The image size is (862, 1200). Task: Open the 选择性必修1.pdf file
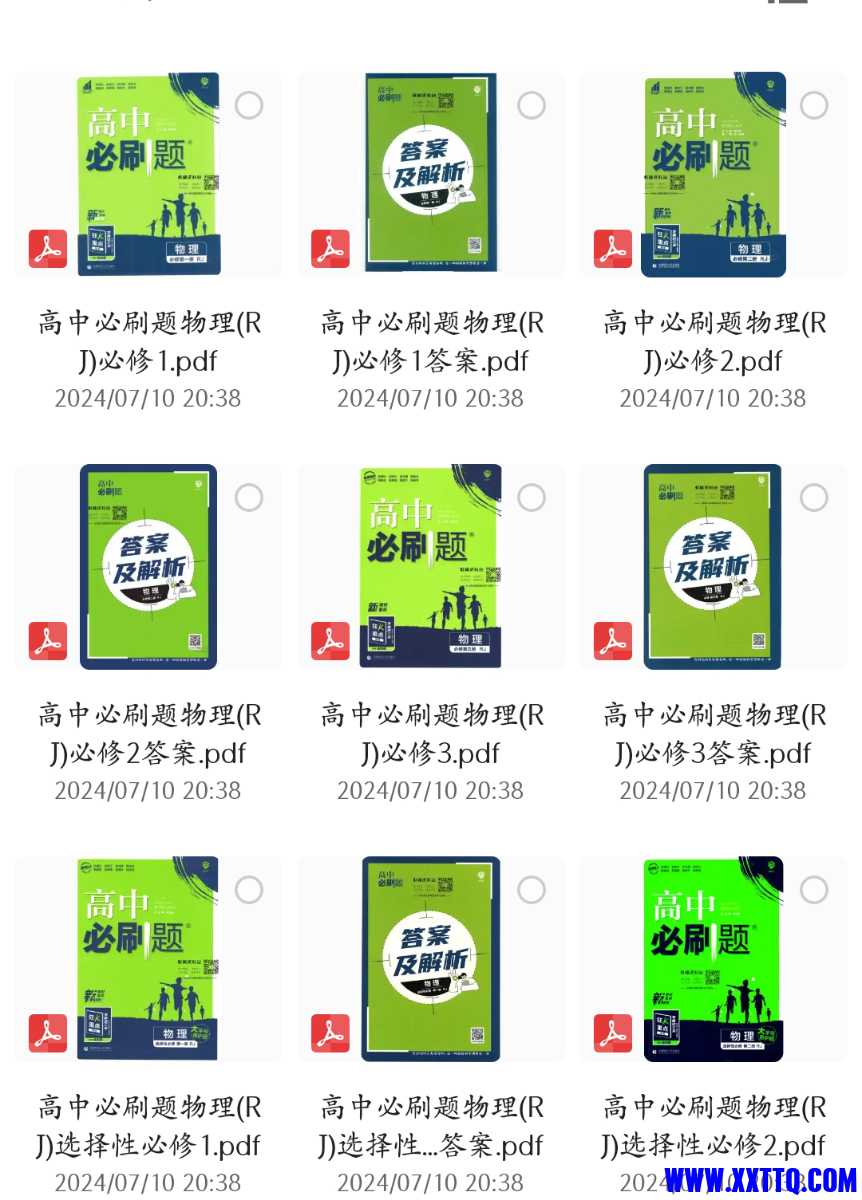point(148,959)
